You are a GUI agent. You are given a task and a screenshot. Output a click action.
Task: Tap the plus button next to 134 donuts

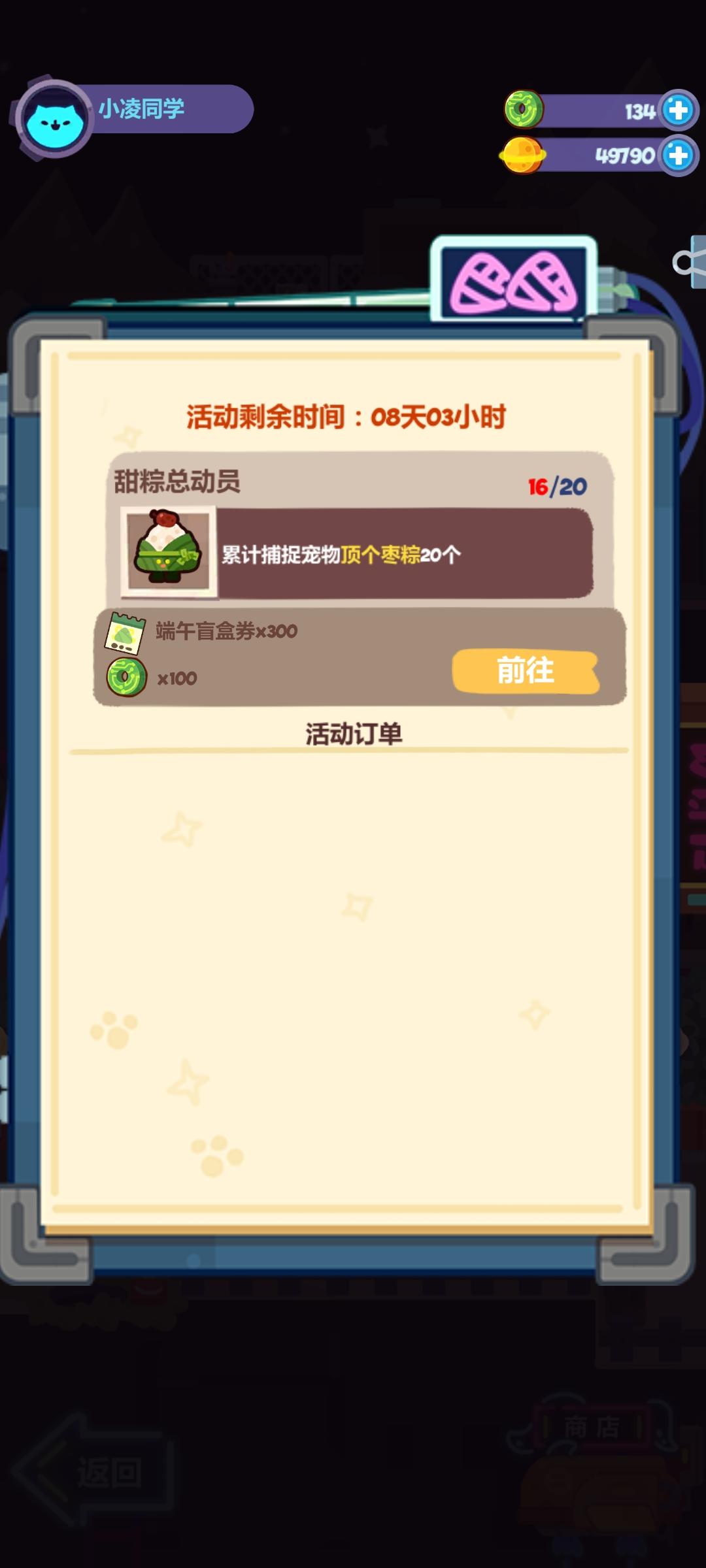[678, 110]
